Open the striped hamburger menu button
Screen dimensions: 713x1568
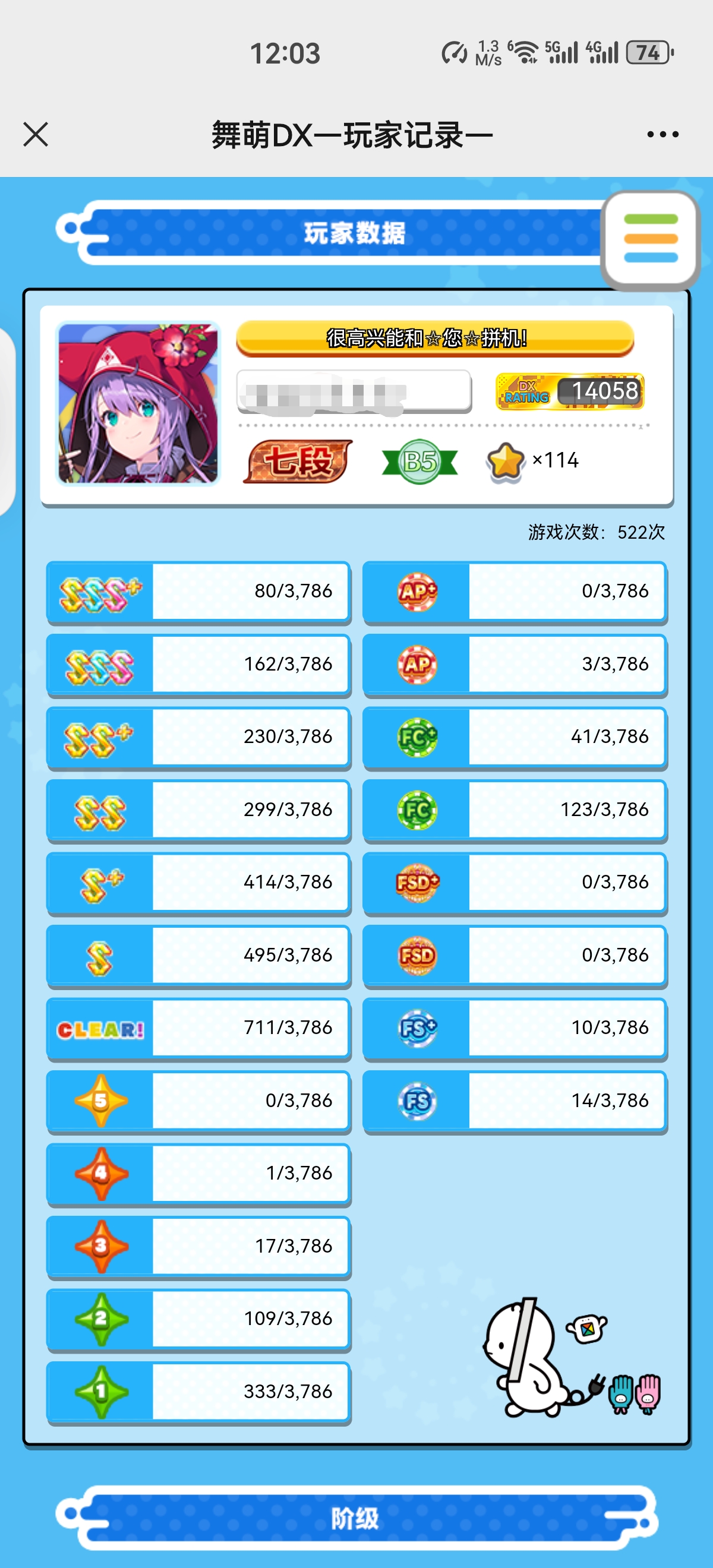(x=650, y=239)
